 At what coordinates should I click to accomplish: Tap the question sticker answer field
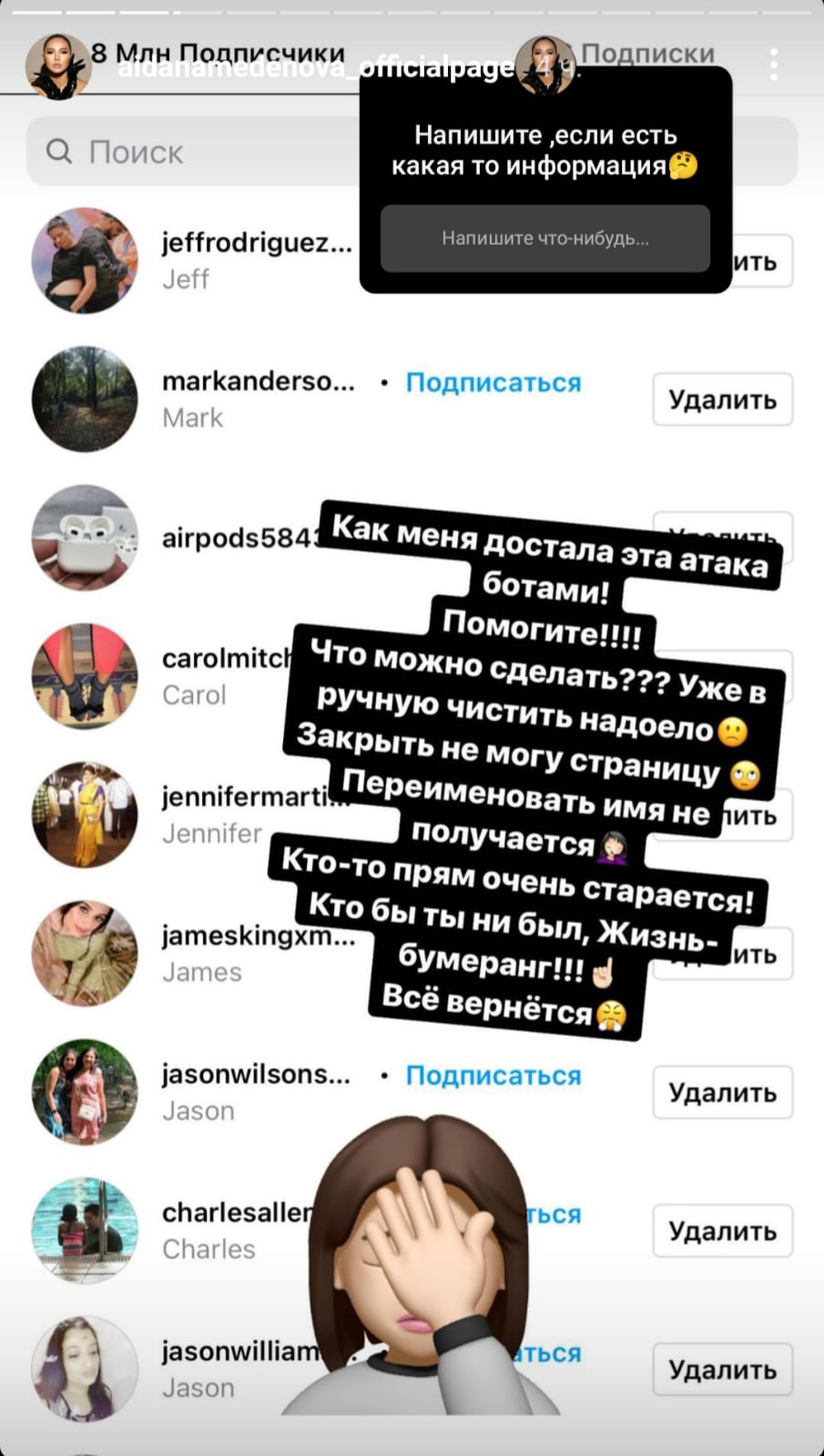click(x=544, y=238)
